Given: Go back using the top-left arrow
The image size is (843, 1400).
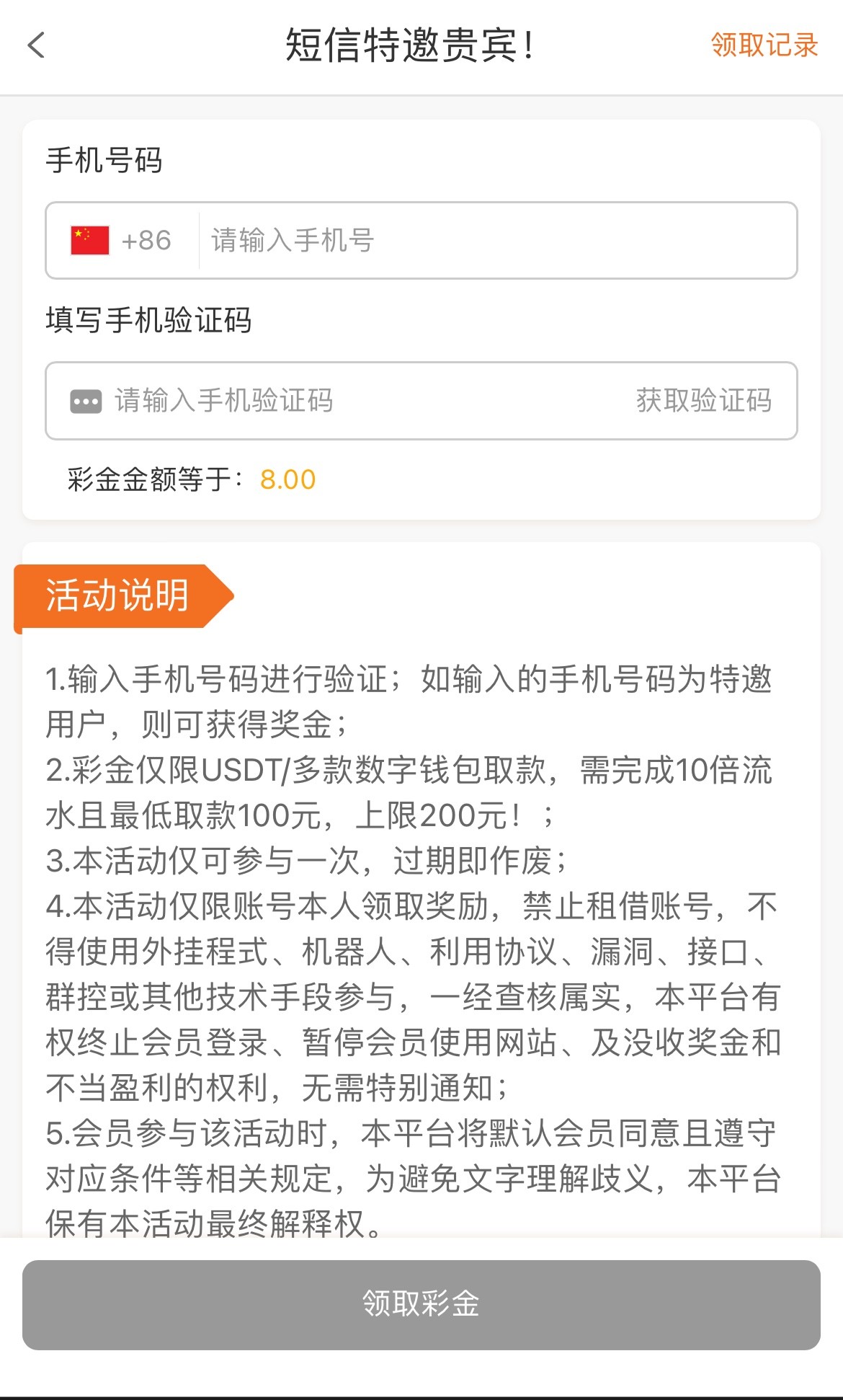Looking at the screenshot, I should tap(36, 45).
